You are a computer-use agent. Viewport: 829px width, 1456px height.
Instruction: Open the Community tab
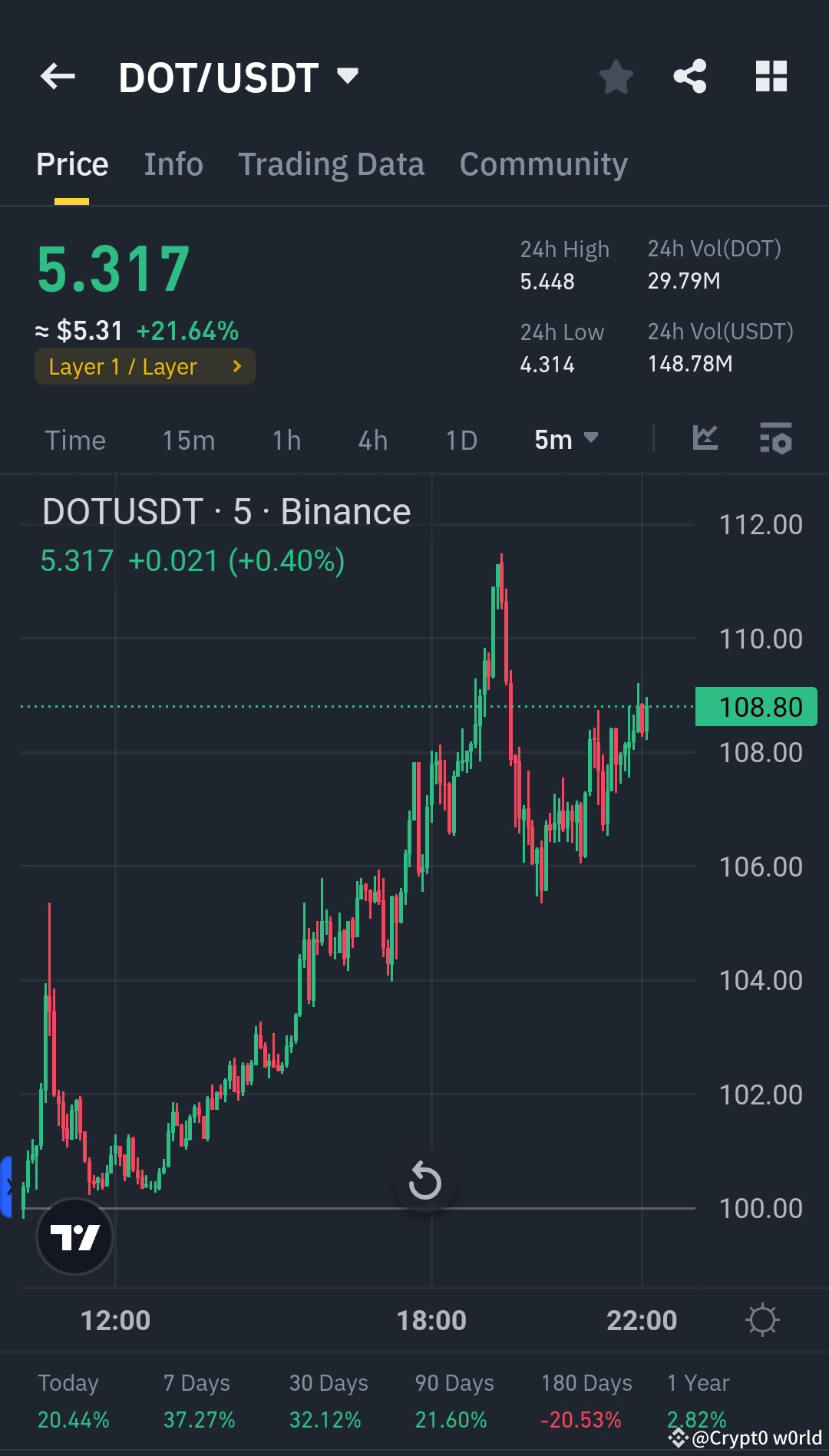point(543,163)
